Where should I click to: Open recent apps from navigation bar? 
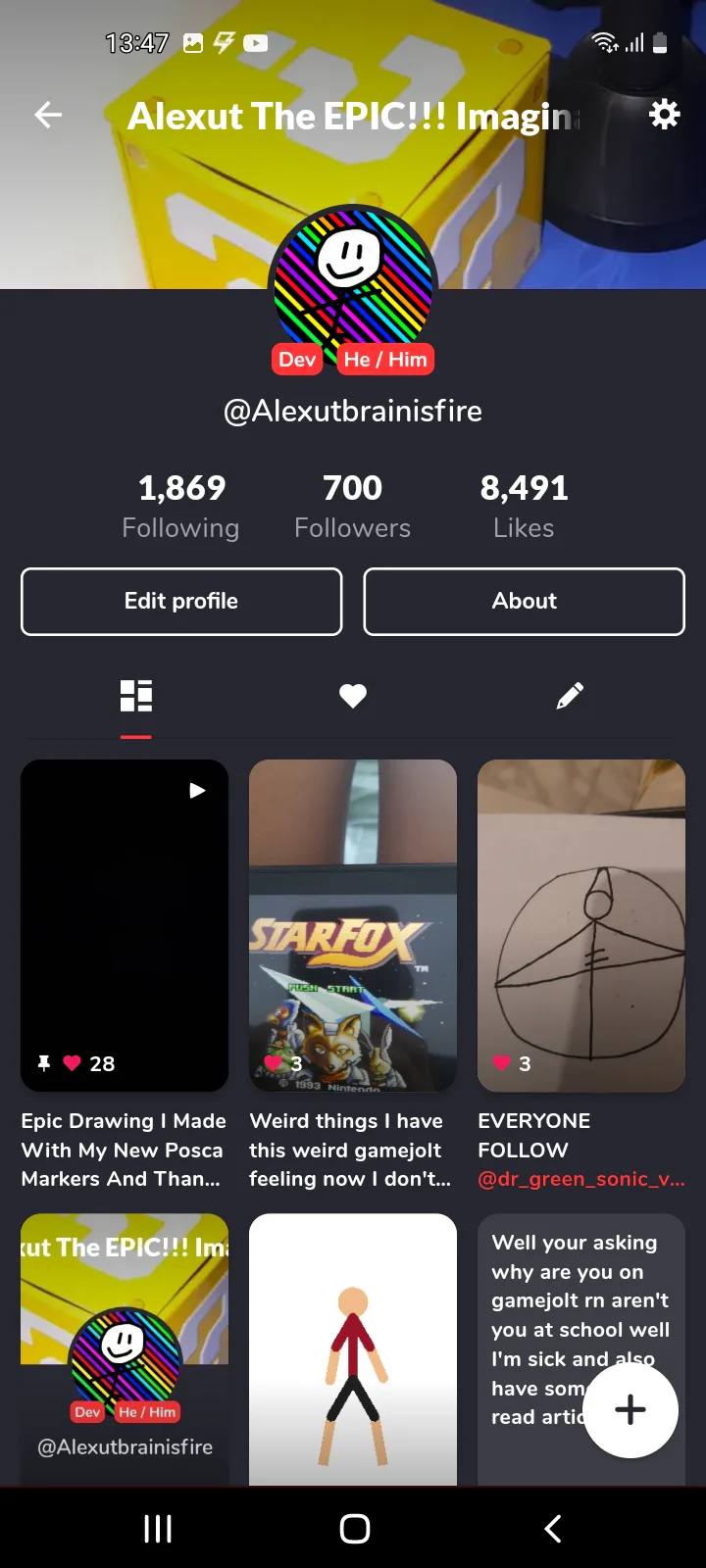click(x=158, y=1529)
